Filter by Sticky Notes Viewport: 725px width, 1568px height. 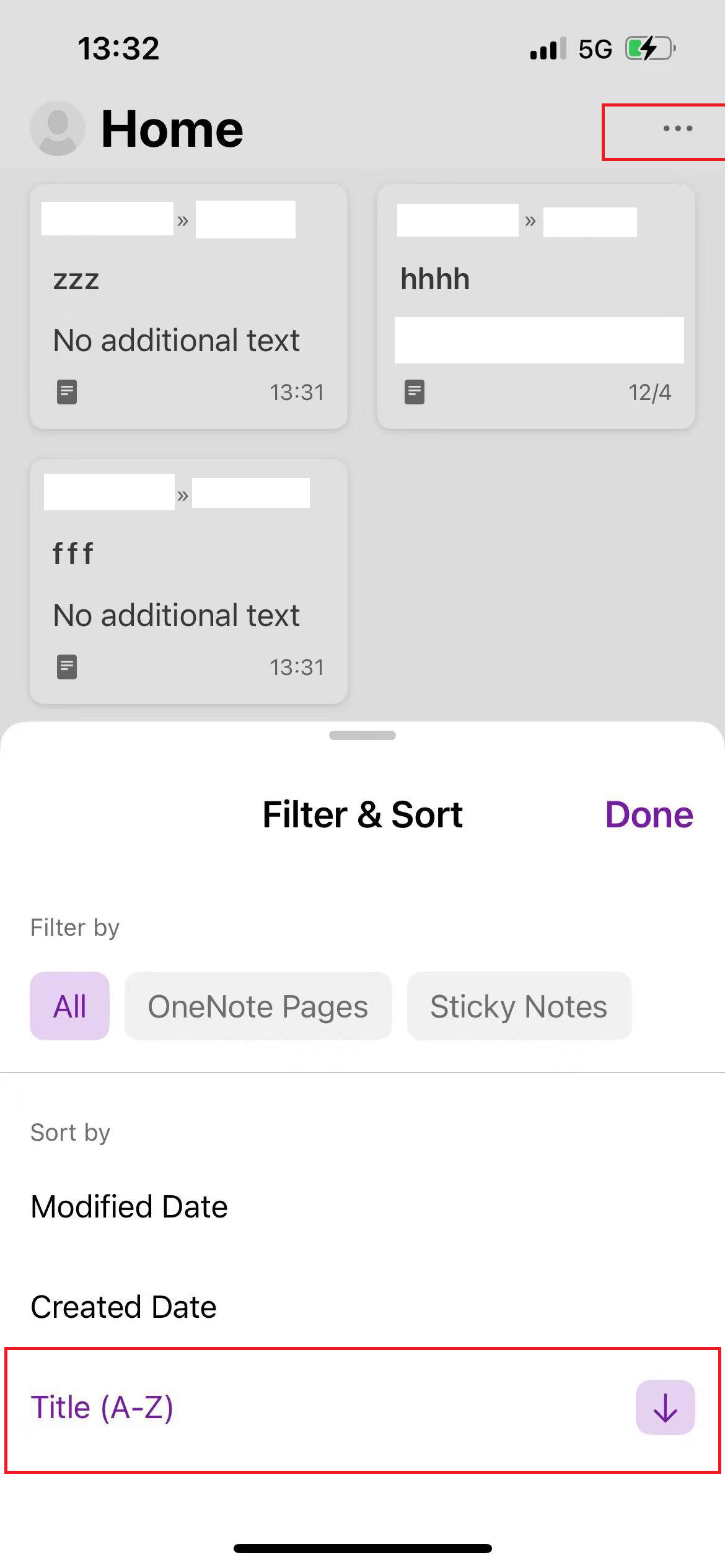[x=519, y=1006]
